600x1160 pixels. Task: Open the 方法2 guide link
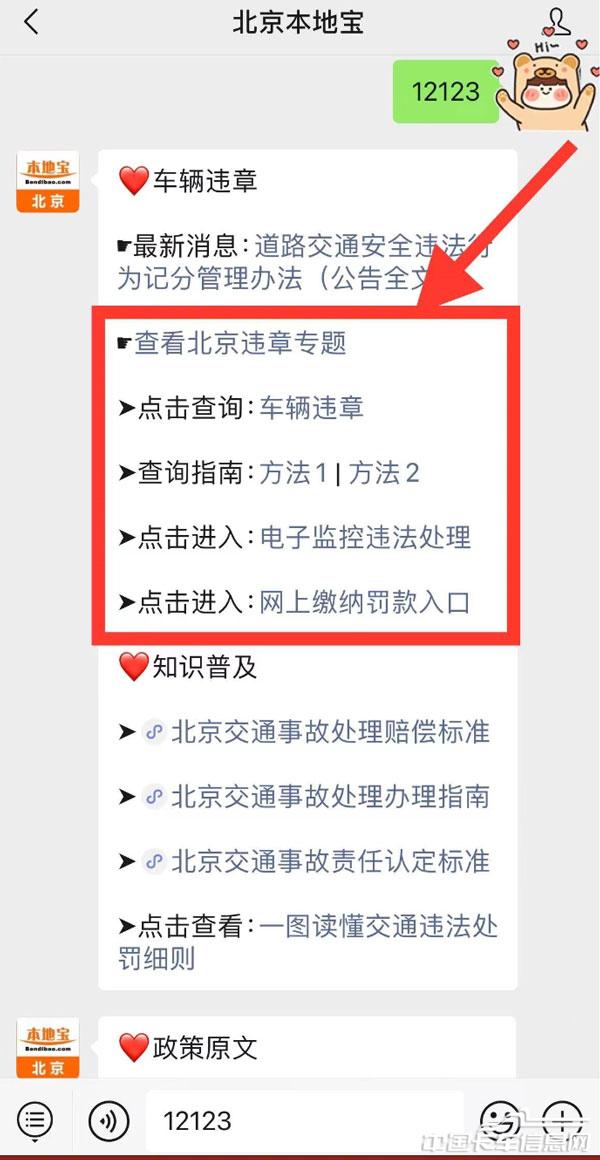(384, 473)
